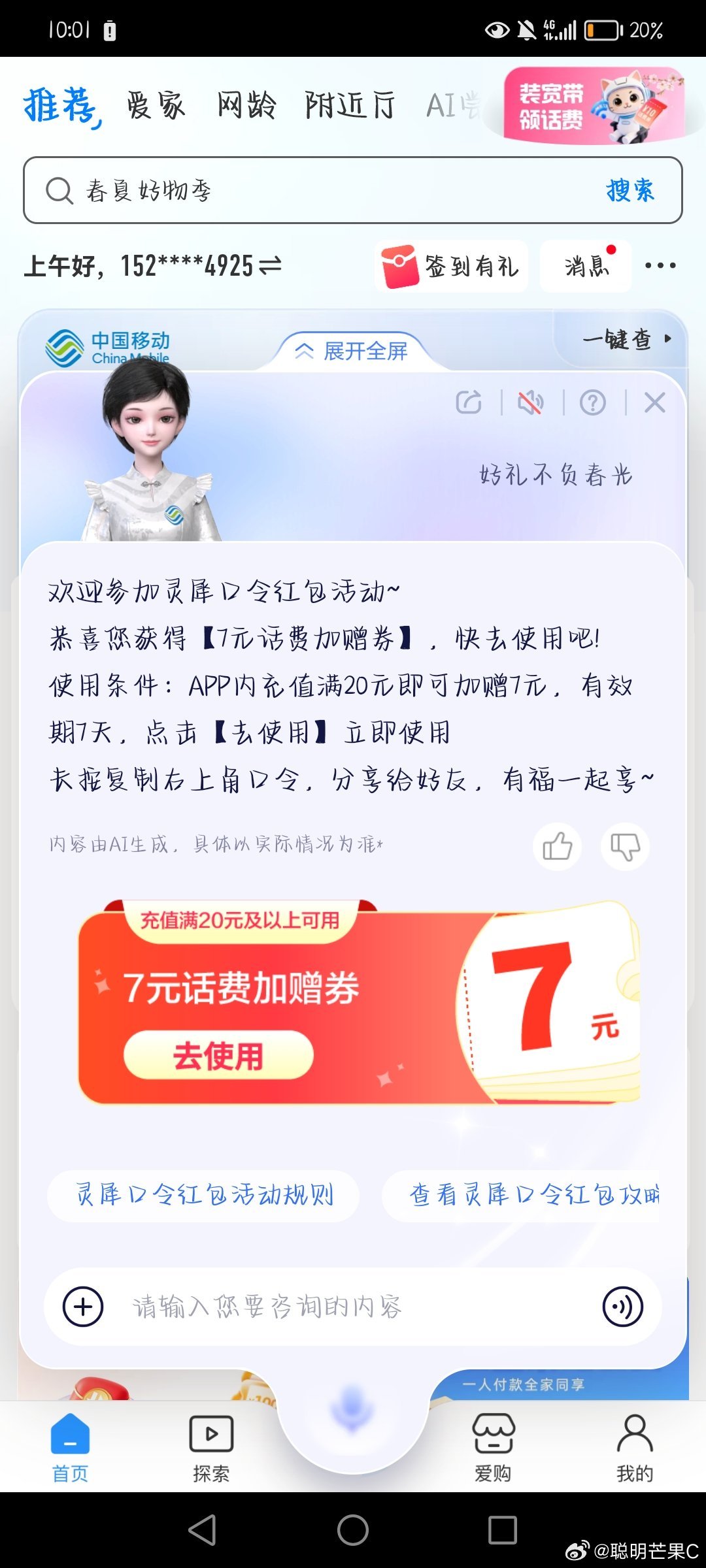Open 查看灵犀口令红包攻略 chip

(x=533, y=1195)
